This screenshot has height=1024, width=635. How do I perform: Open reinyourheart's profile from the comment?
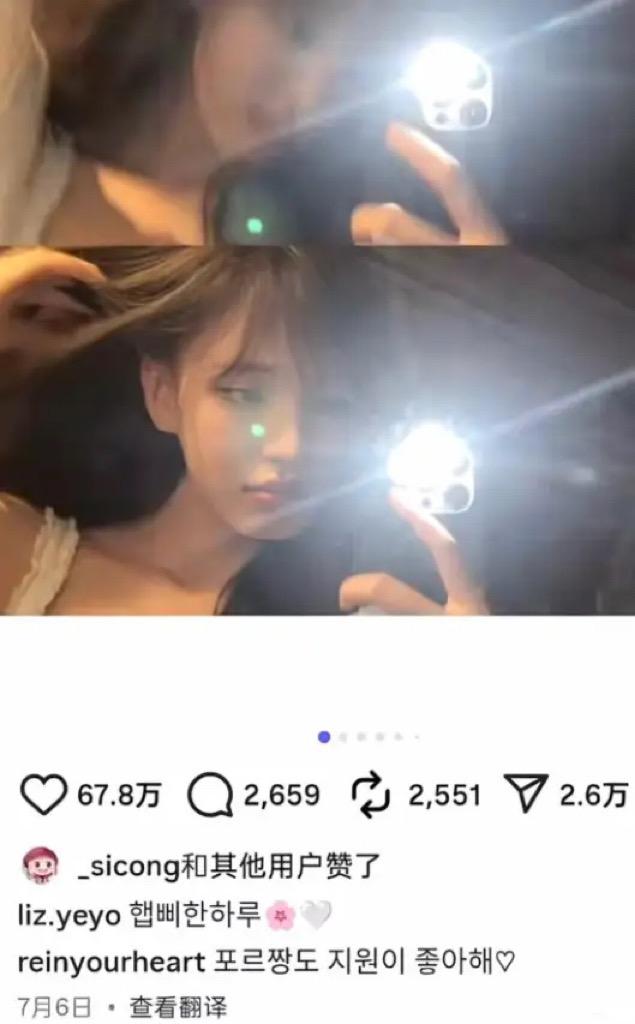109,961
